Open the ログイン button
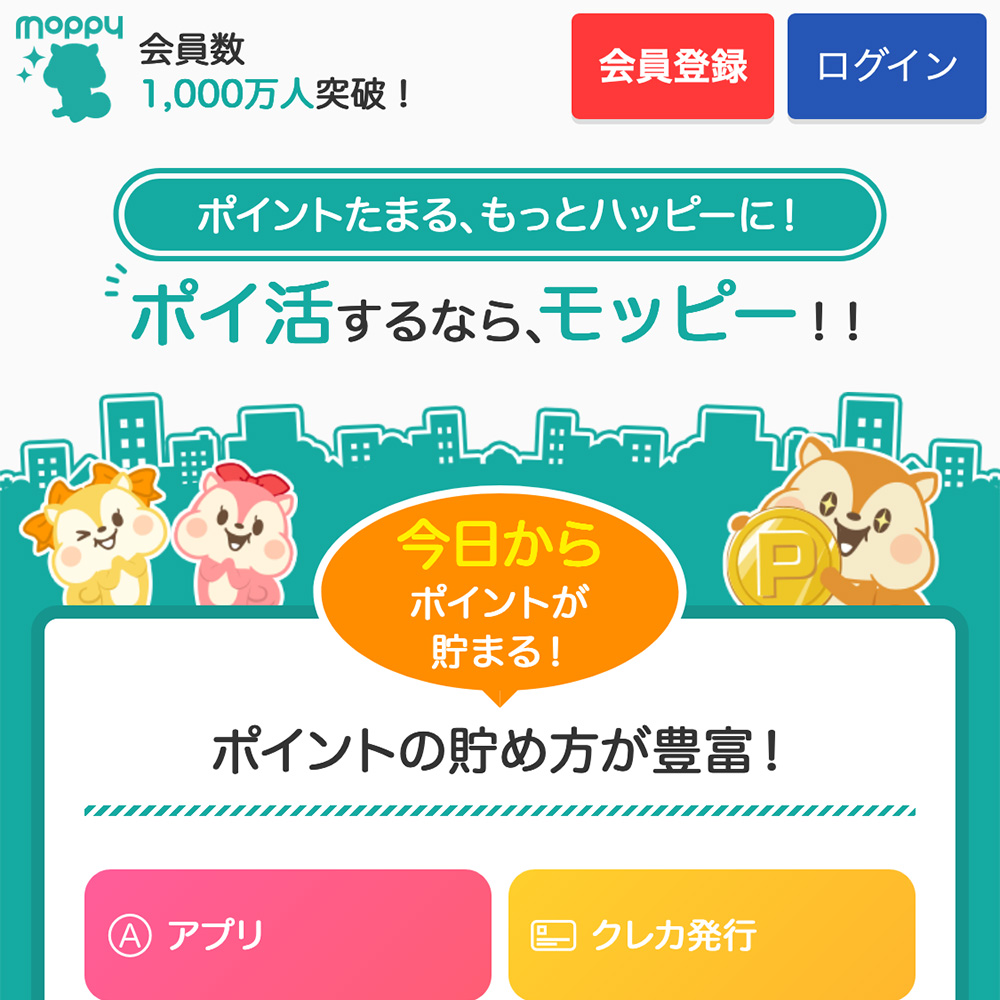 click(x=886, y=66)
